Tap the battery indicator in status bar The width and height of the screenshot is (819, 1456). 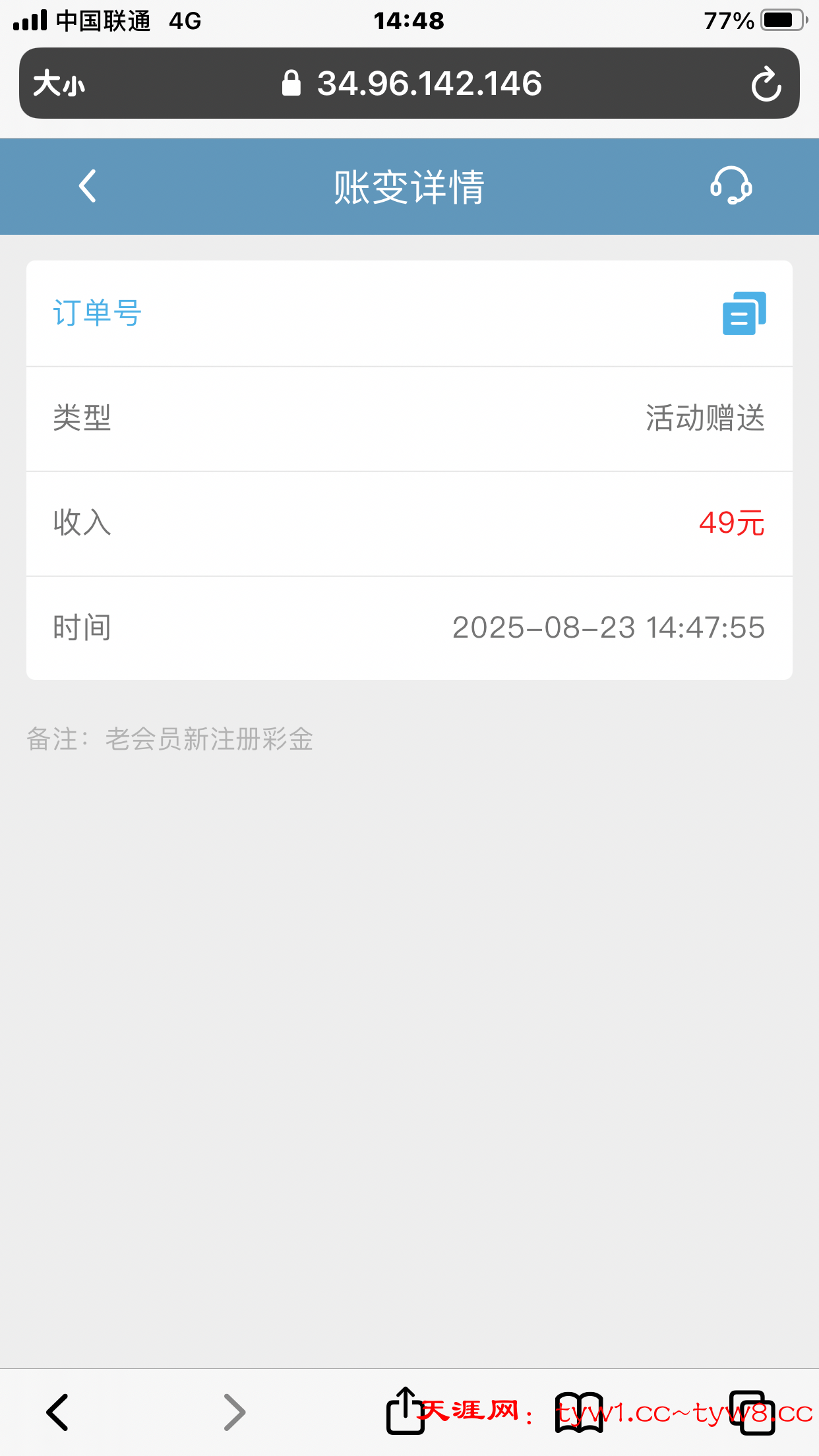pyautogui.click(x=781, y=20)
